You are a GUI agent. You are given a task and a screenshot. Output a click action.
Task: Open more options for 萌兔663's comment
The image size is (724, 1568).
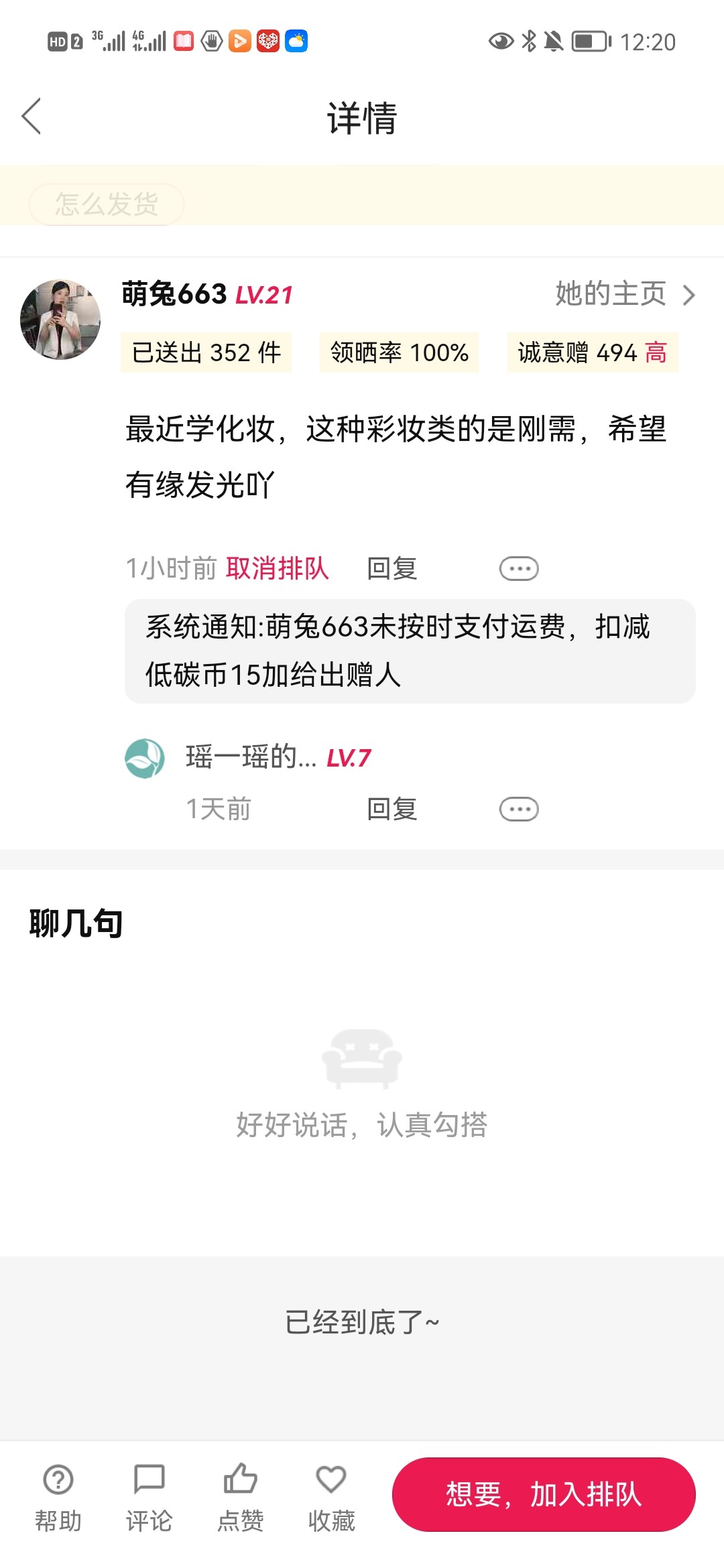[518, 568]
